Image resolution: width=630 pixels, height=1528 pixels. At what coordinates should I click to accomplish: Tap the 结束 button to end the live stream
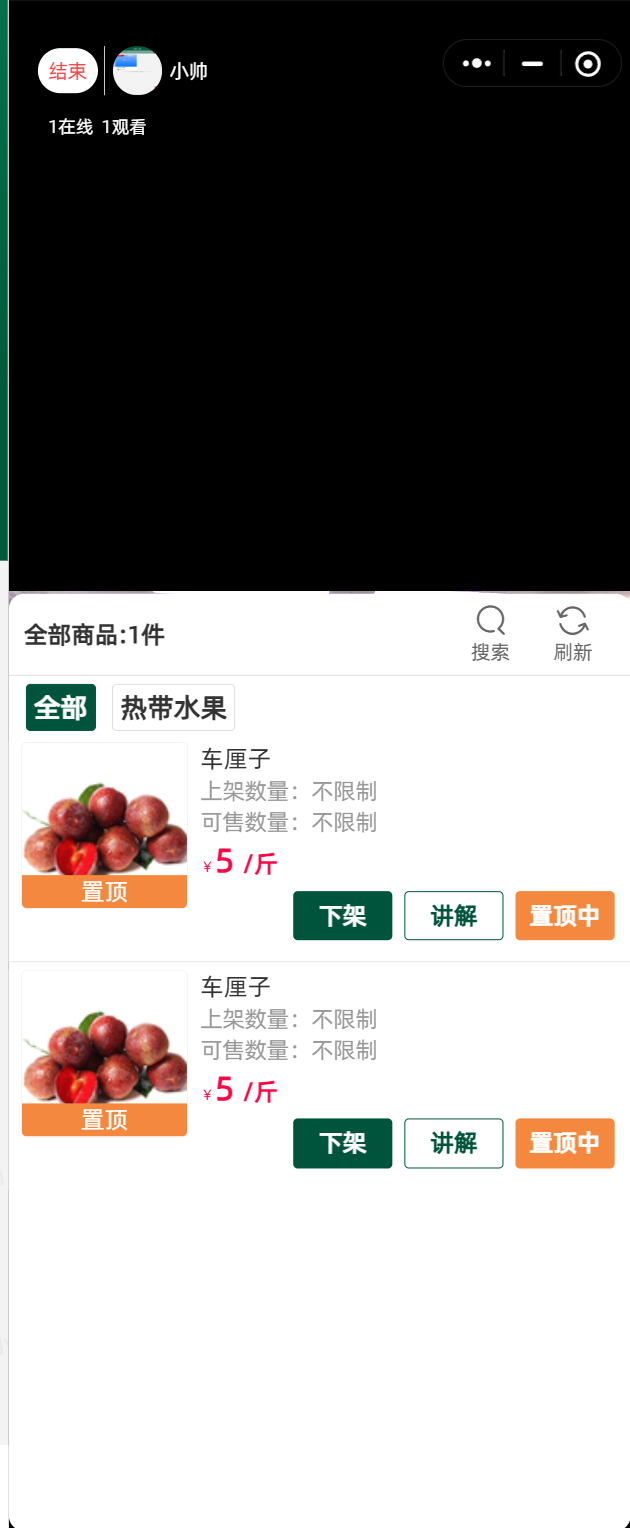click(68, 71)
